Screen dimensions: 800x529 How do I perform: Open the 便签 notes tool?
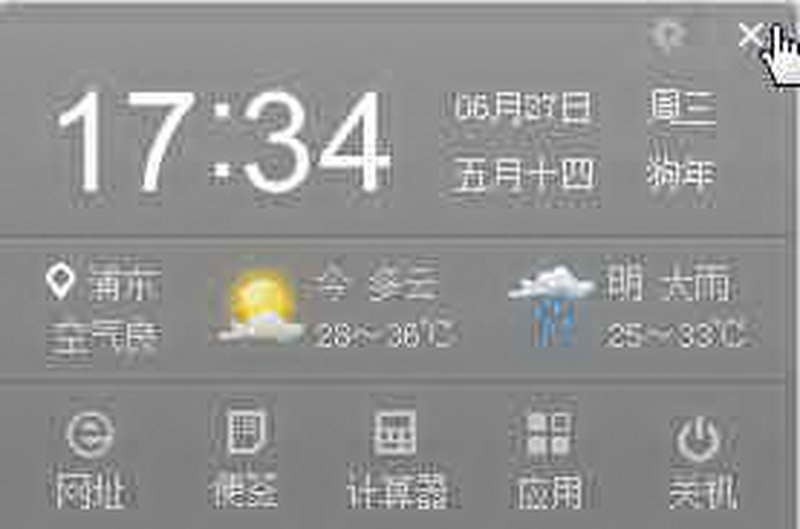click(x=244, y=459)
